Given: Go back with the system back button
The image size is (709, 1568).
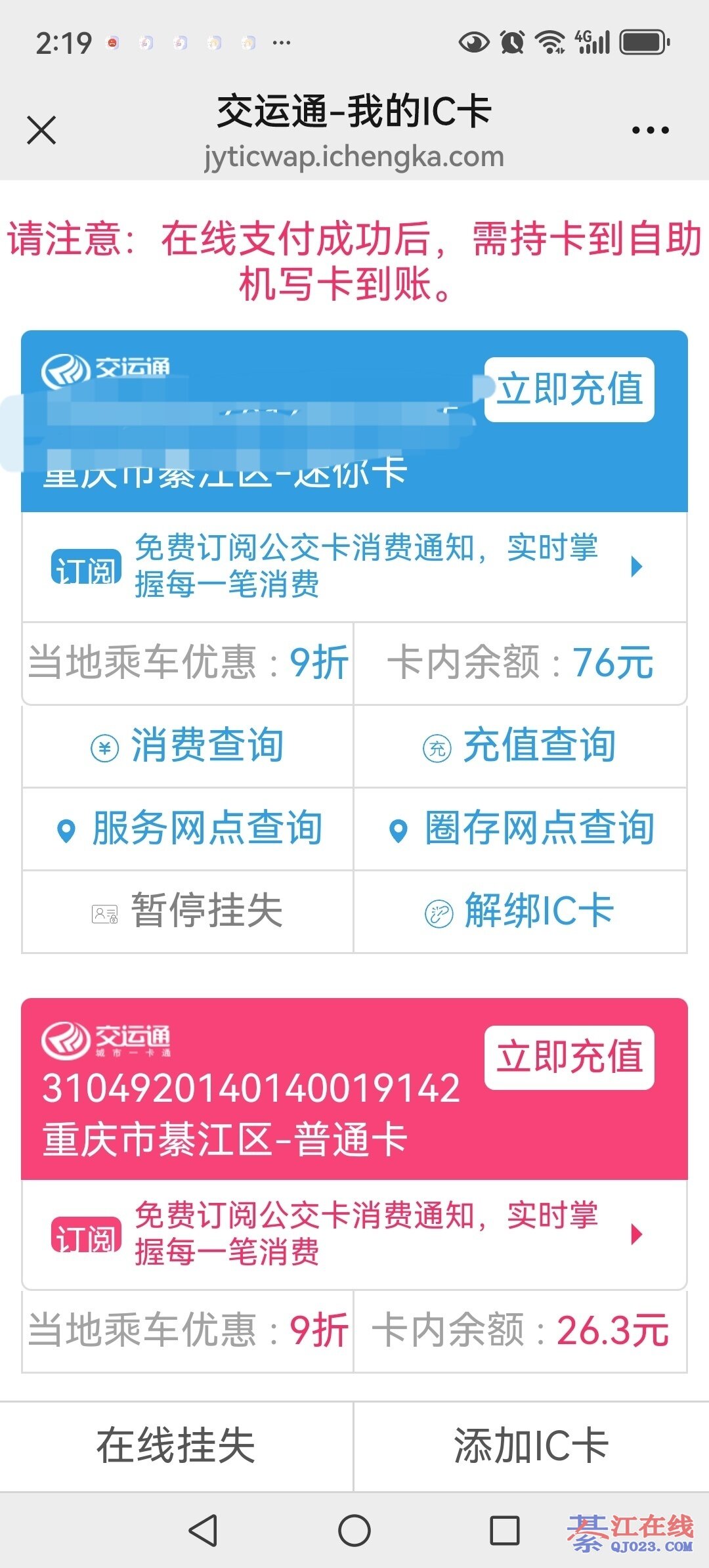Looking at the screenshot, I should point(203,1531).
